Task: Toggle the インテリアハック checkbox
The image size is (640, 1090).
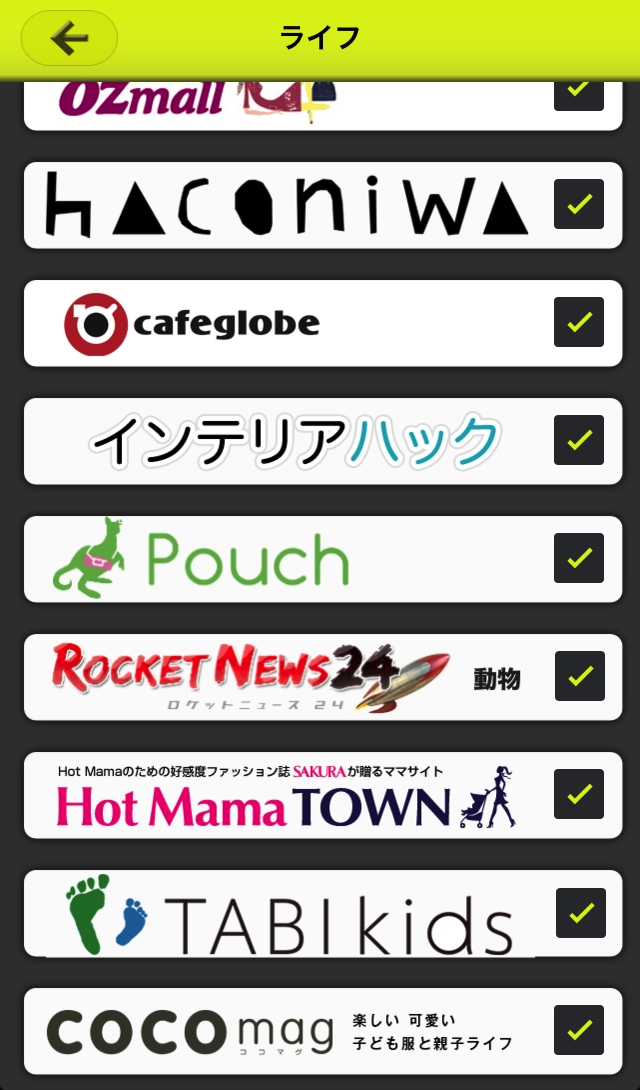Action: click(579, 440)
